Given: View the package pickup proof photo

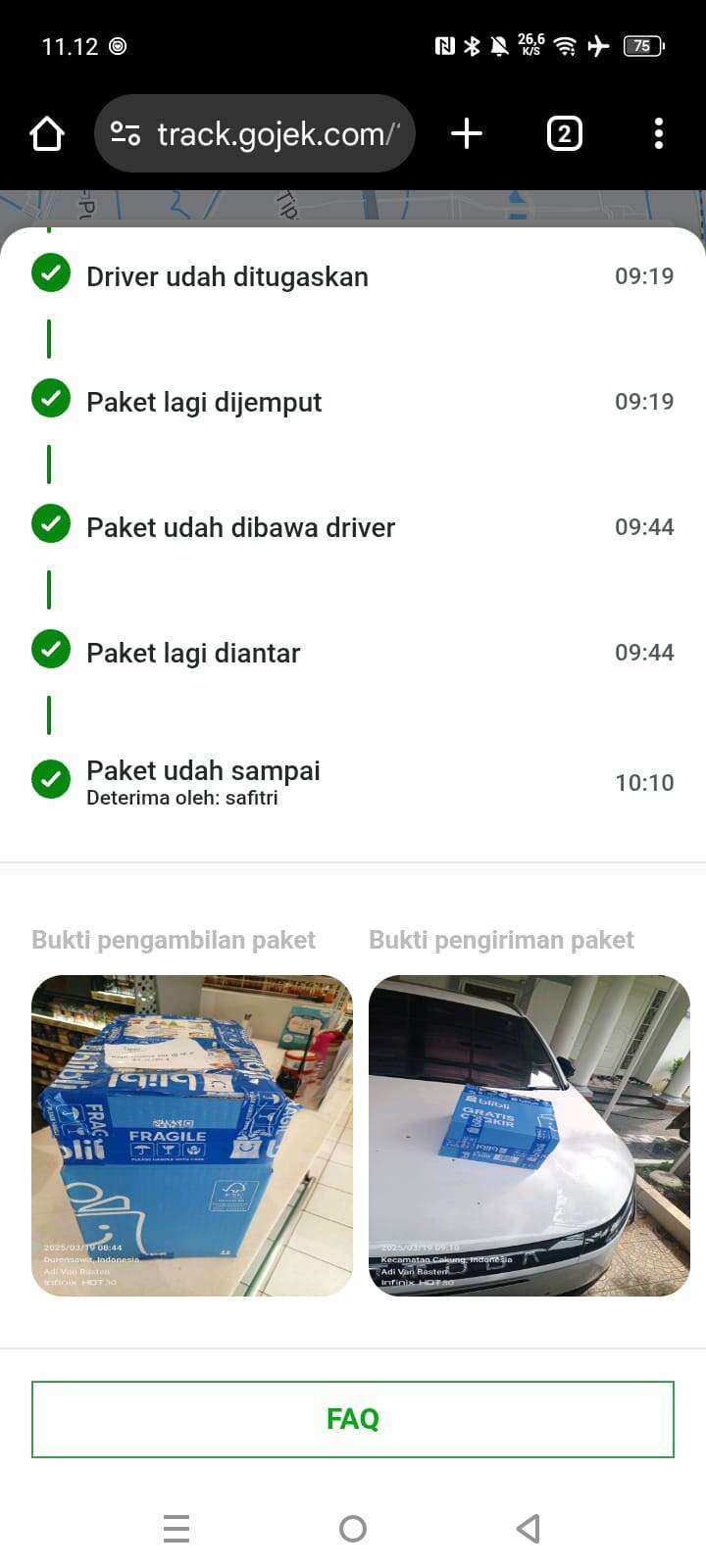Looking at the screenshot, I should pyautogui.click(x=192, y=1136).
